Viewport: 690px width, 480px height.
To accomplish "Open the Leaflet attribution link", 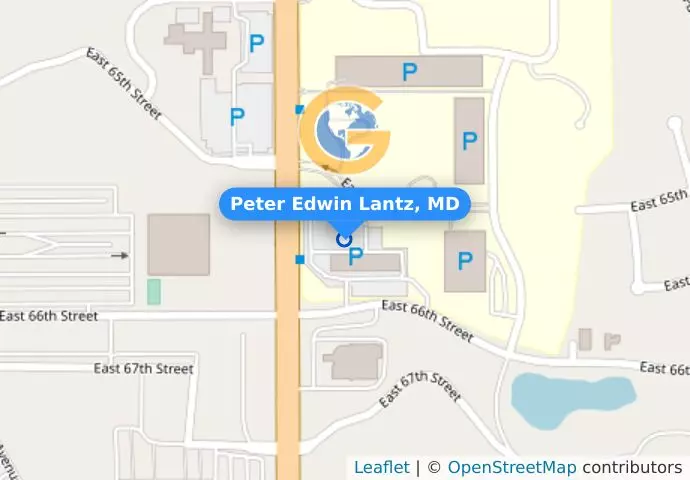I will point(381,467).
